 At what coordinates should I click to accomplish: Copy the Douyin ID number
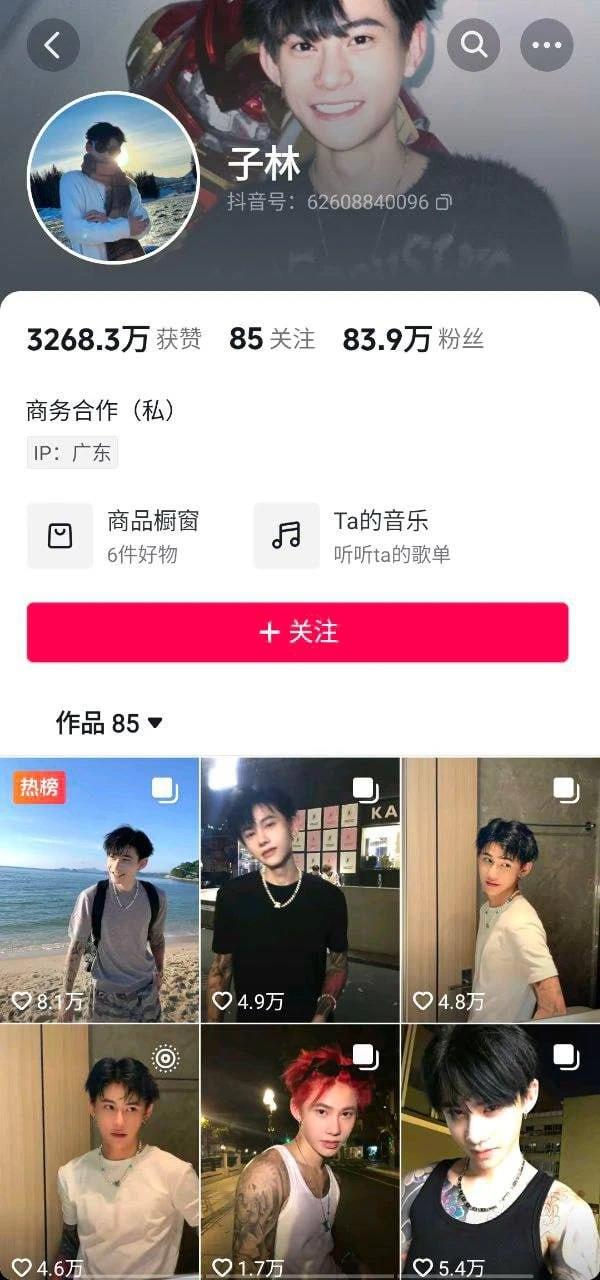[x=443, y=202]
